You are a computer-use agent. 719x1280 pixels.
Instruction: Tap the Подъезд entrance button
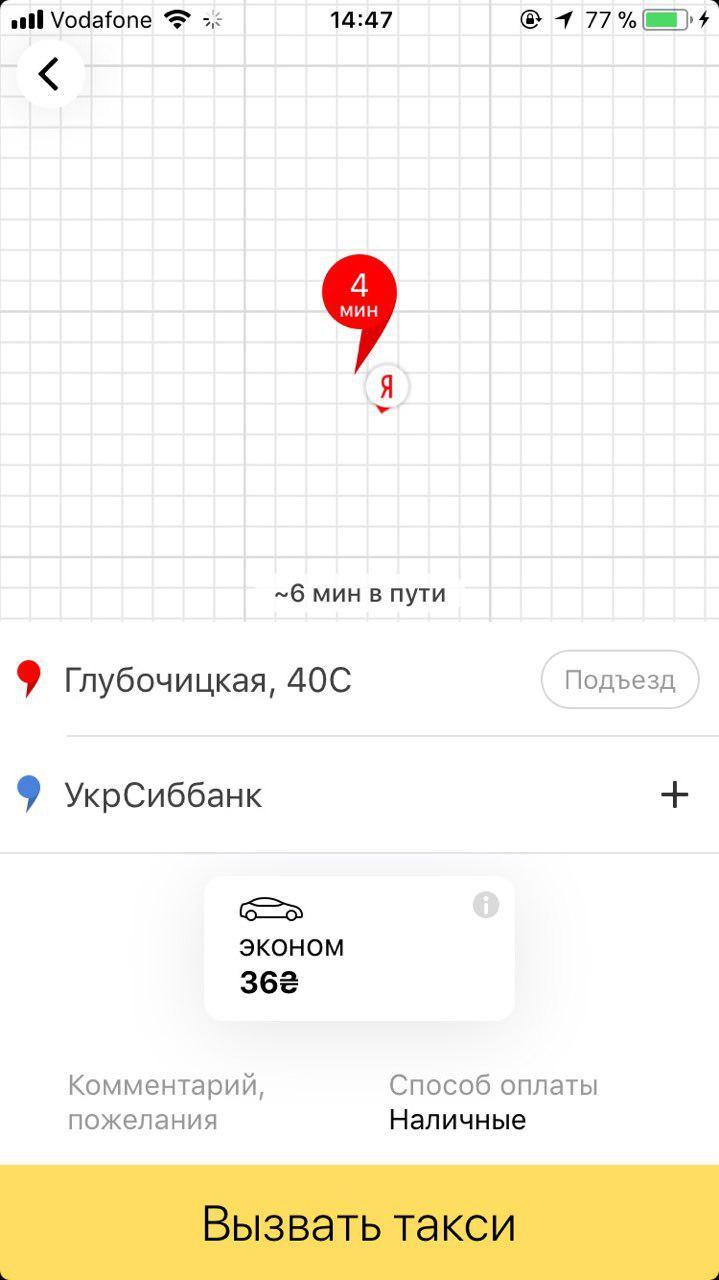619,680
